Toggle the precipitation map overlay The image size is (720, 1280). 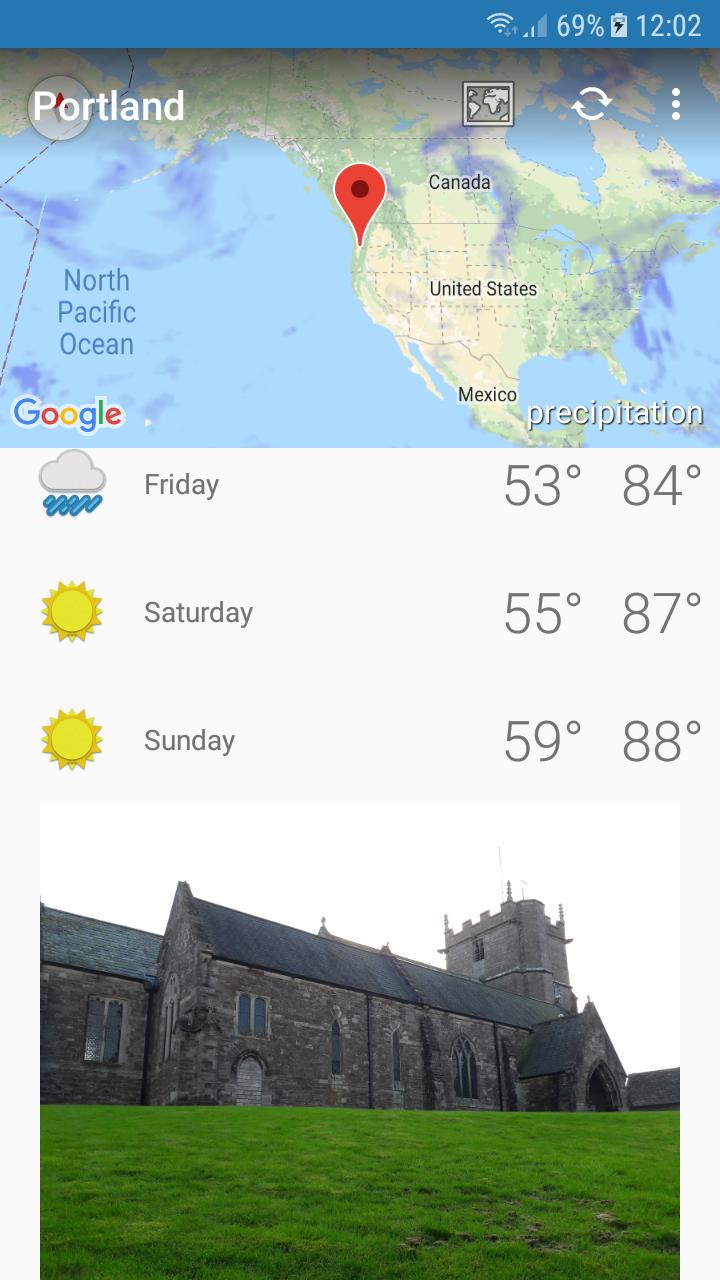(x=616, y=412)
